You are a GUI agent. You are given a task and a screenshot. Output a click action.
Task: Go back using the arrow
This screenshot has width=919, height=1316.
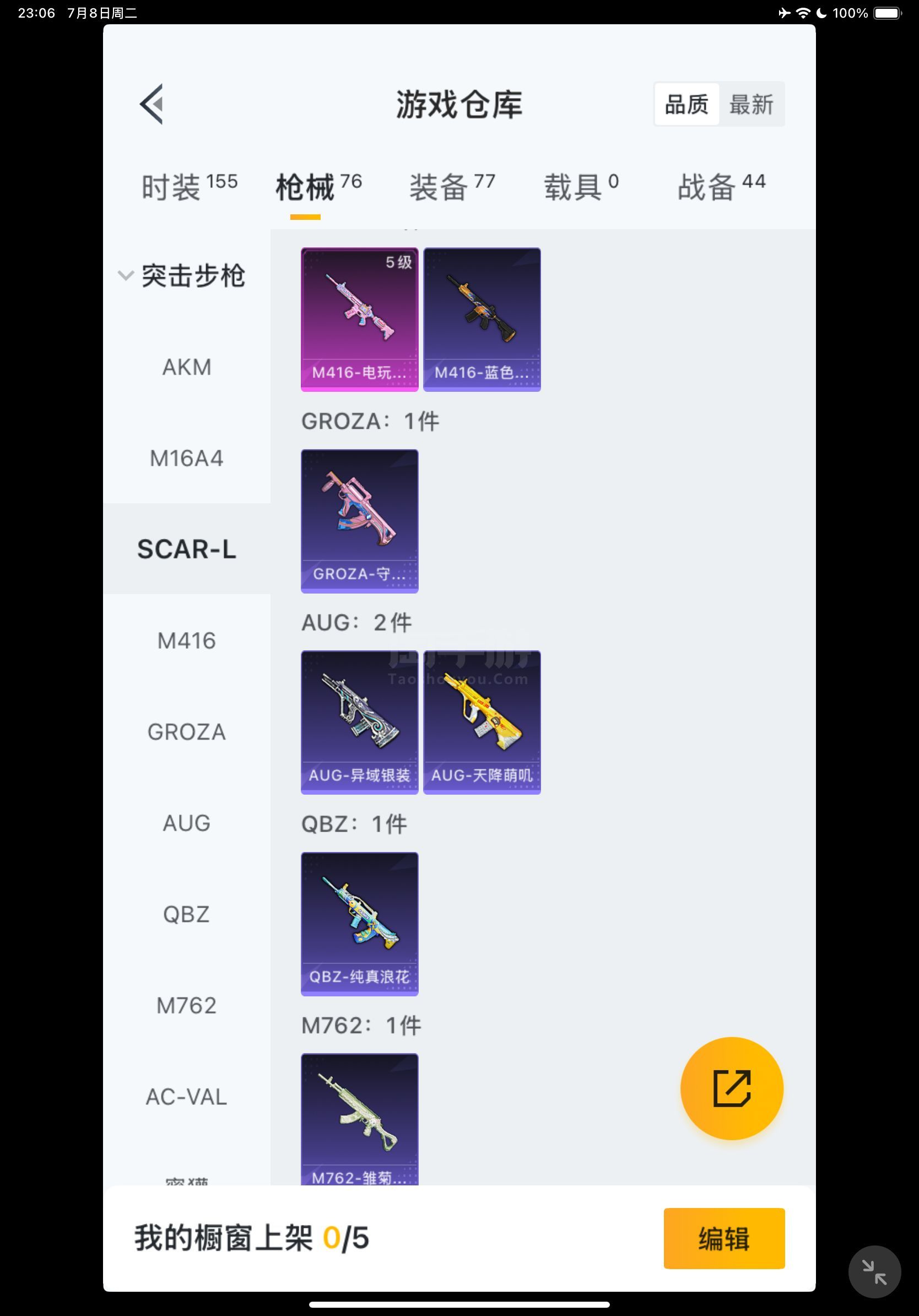[x=152, y=104]
